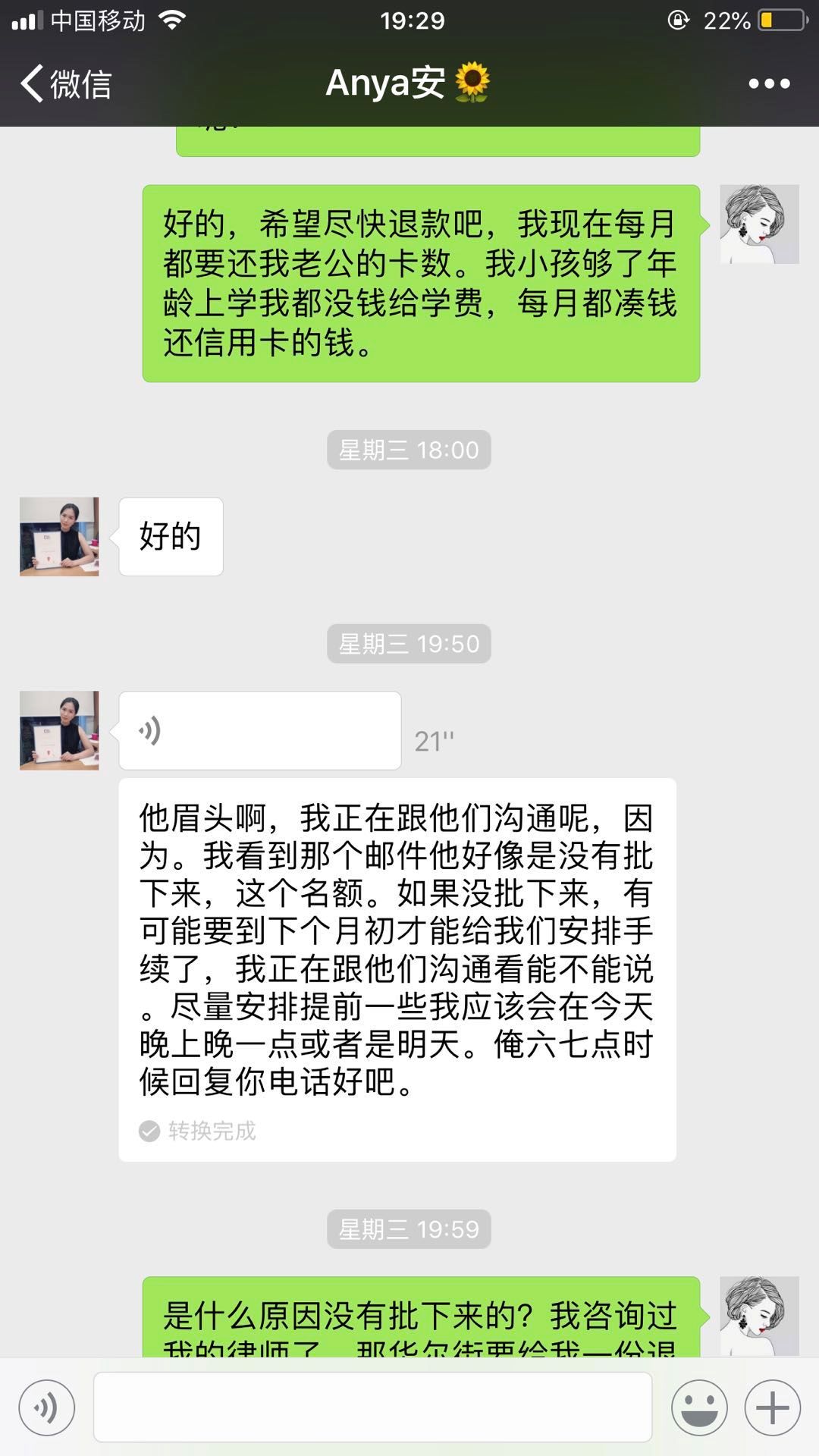Tap the voice input icon next to text field
The width and height of the screenshot is (819, 1456).
[x=47, y=1407]
